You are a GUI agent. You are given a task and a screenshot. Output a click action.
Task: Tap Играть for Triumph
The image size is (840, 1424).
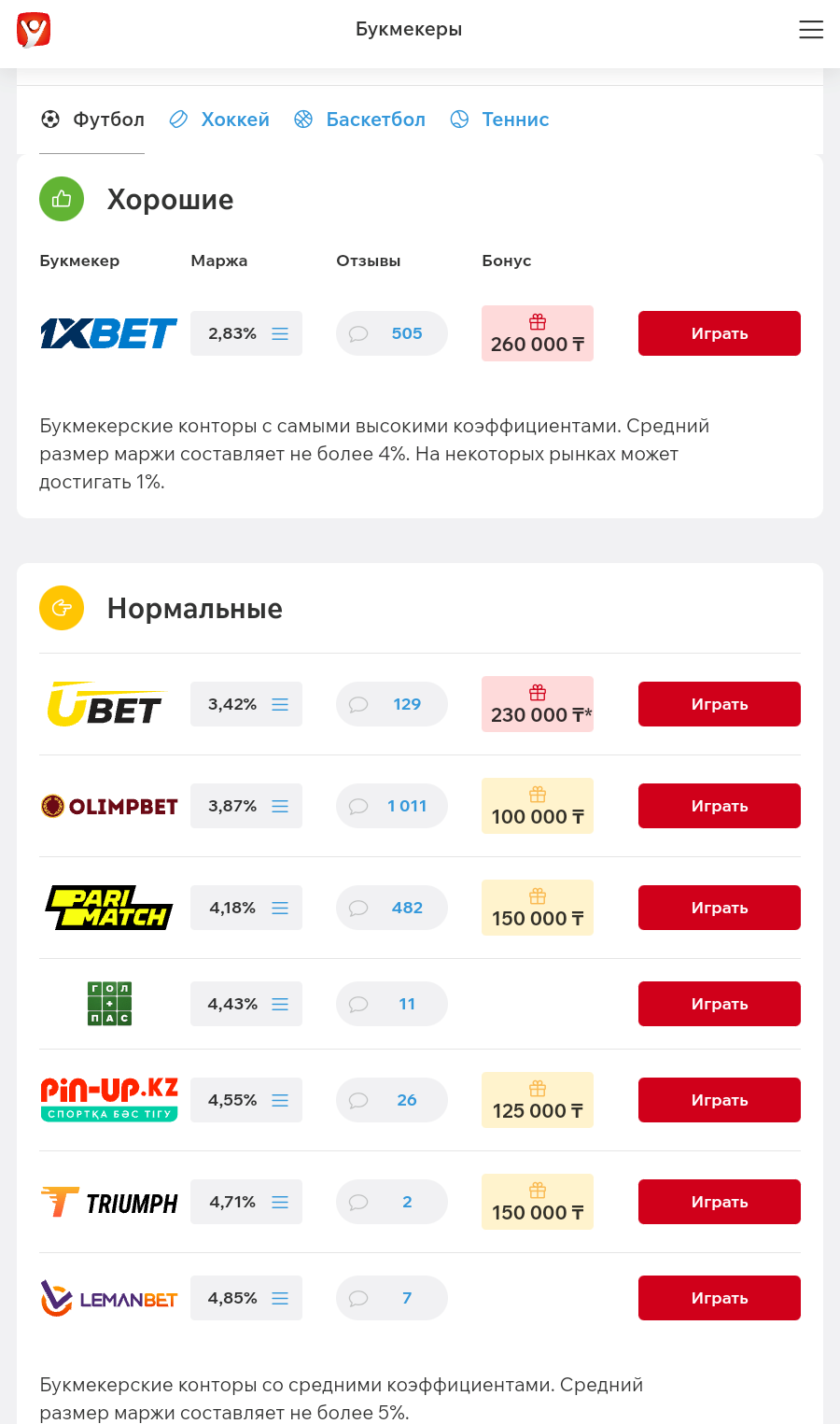point(720,1202)
